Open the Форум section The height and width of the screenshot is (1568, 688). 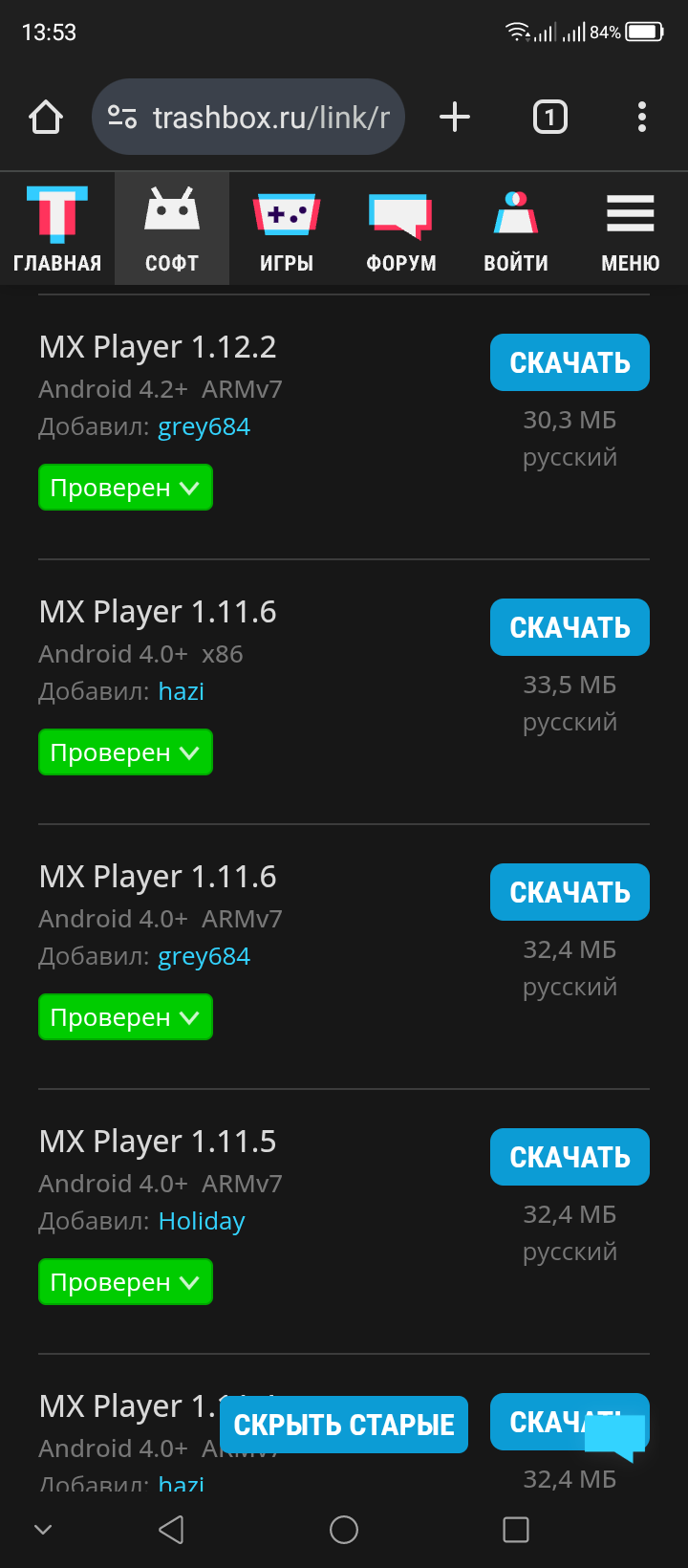[x=401, y=229]
